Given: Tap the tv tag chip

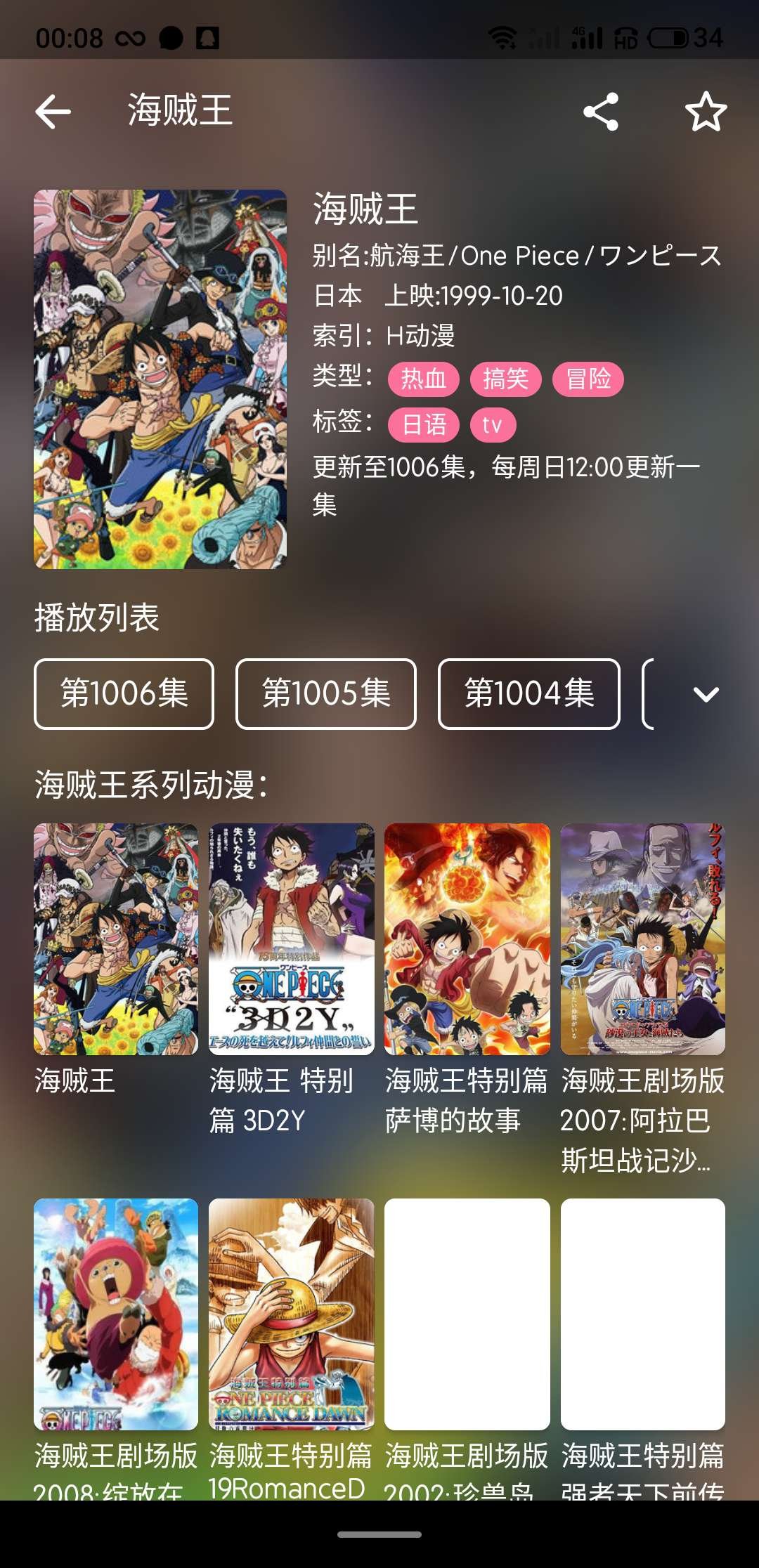Looking at the screenshot, I should click(493, 425).
